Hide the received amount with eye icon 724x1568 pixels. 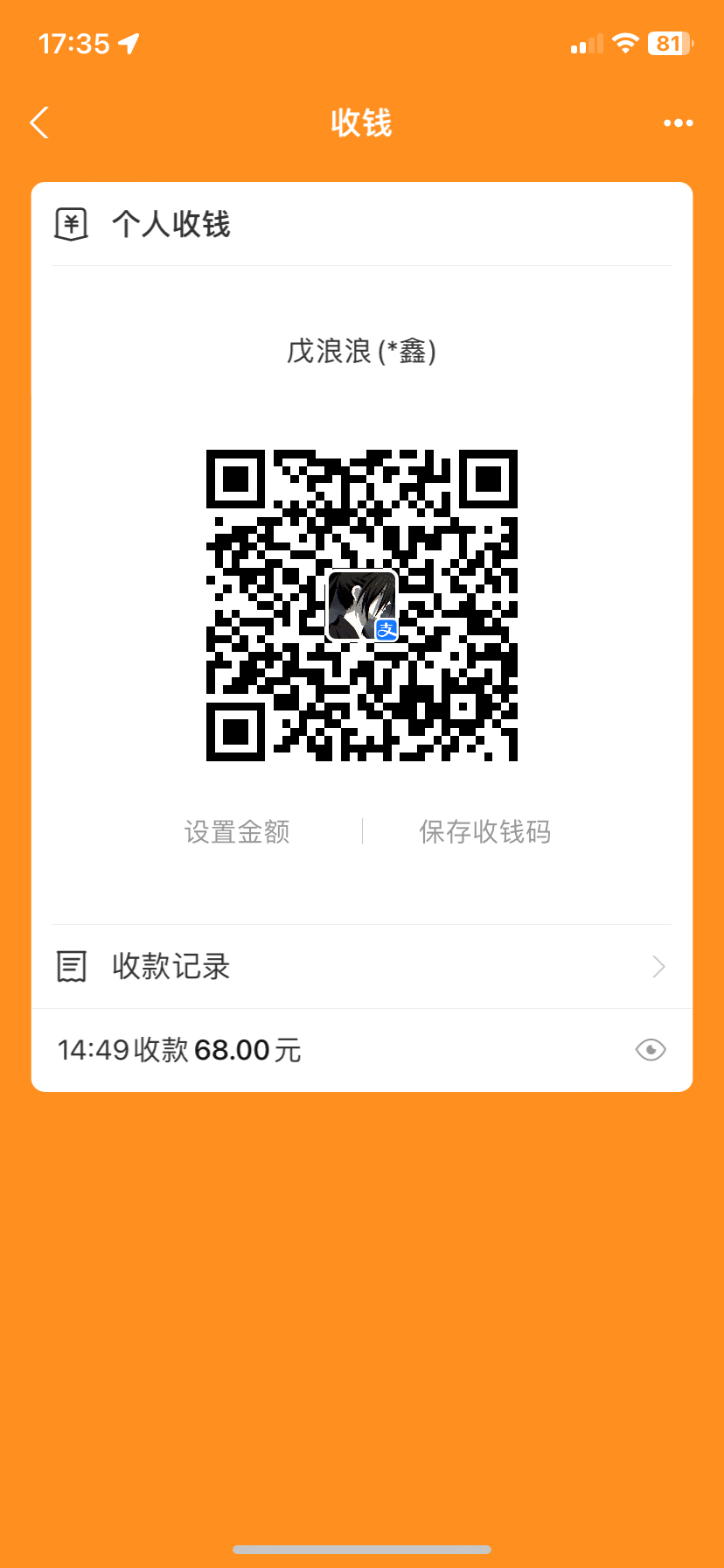650,1049
